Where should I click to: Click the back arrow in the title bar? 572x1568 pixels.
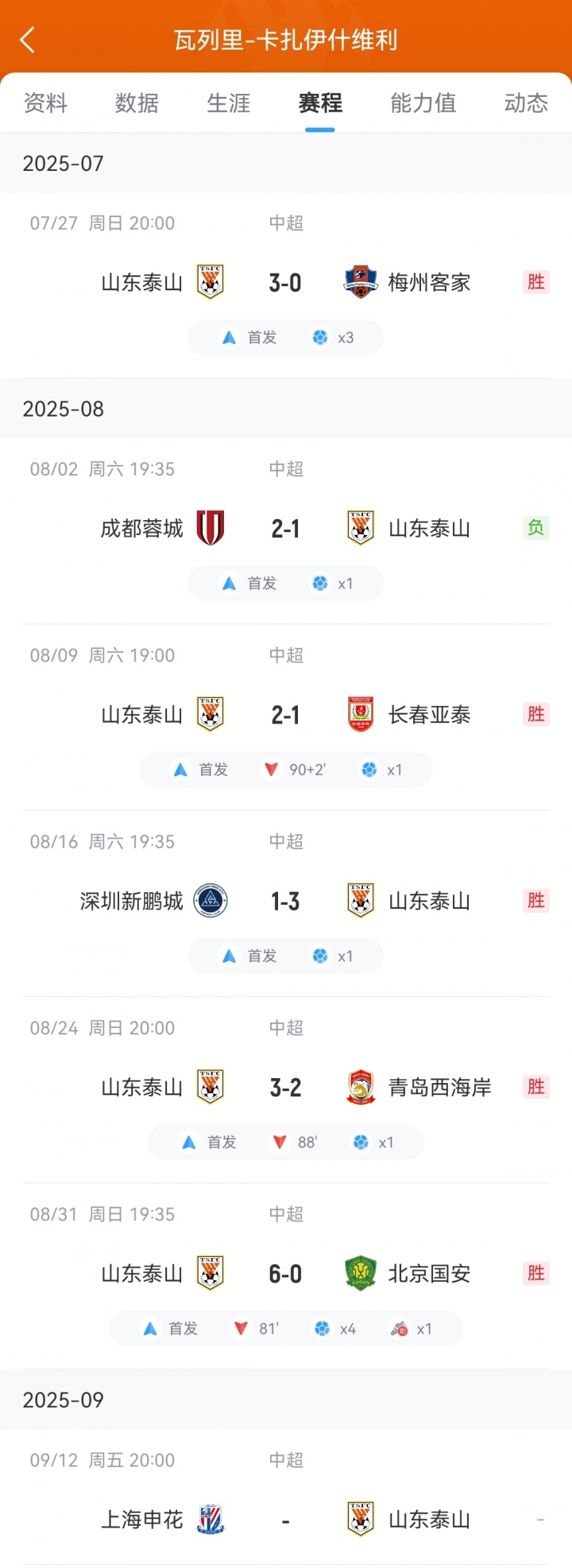27,40
